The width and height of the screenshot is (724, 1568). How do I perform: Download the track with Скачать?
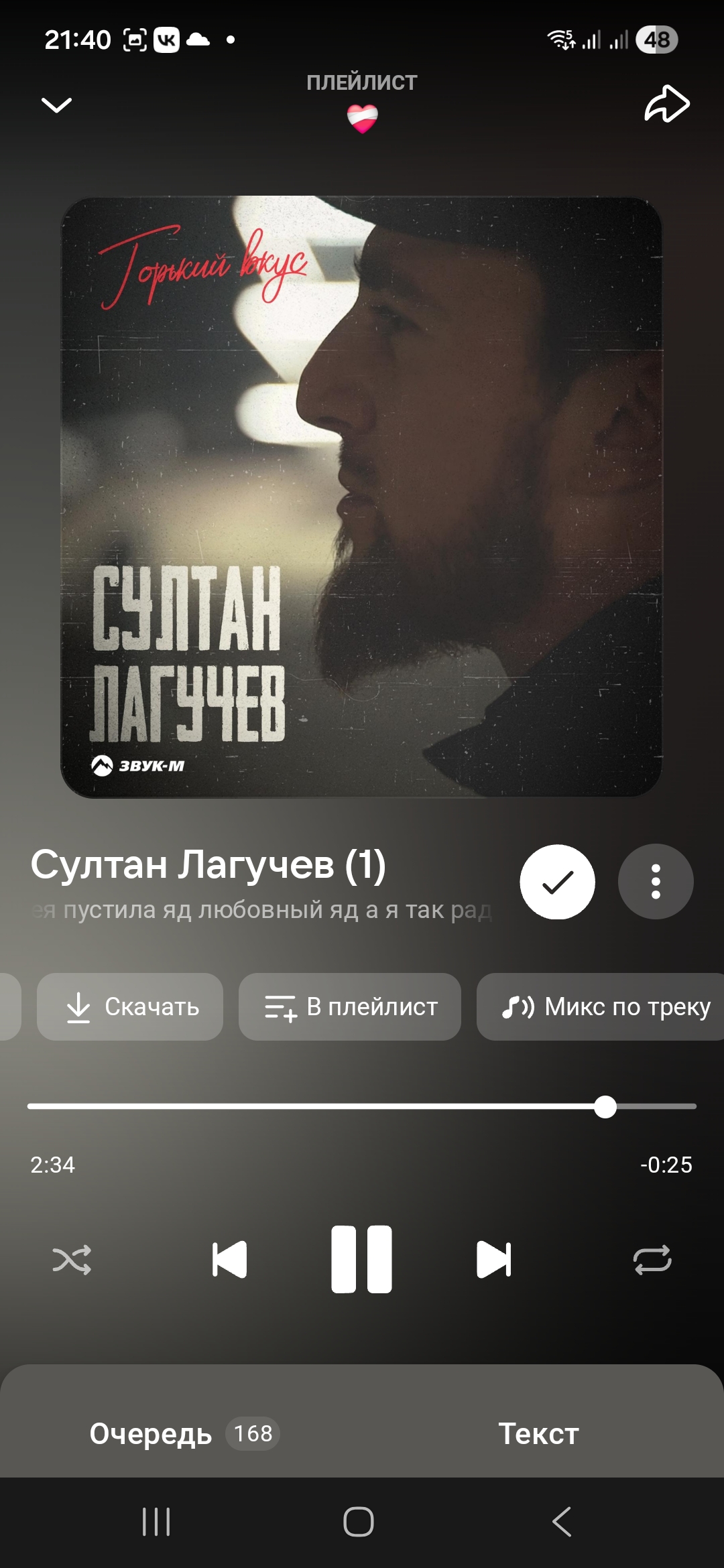coord(130,1006)
